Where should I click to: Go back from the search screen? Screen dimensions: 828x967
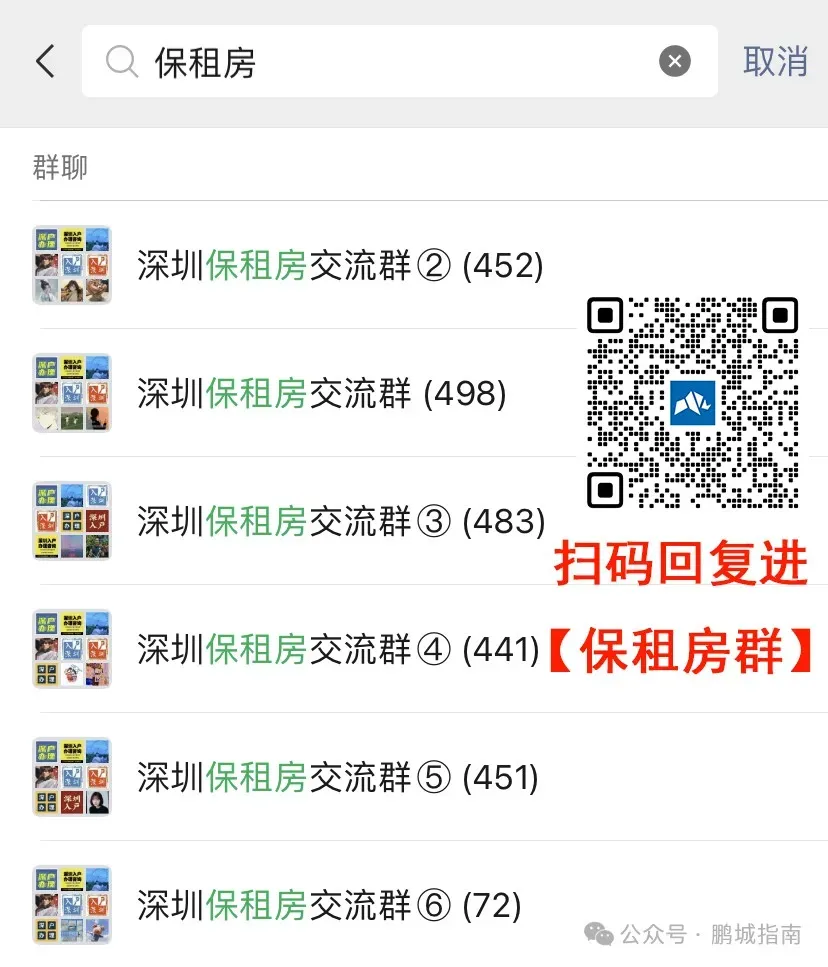[x=45, y=62]
